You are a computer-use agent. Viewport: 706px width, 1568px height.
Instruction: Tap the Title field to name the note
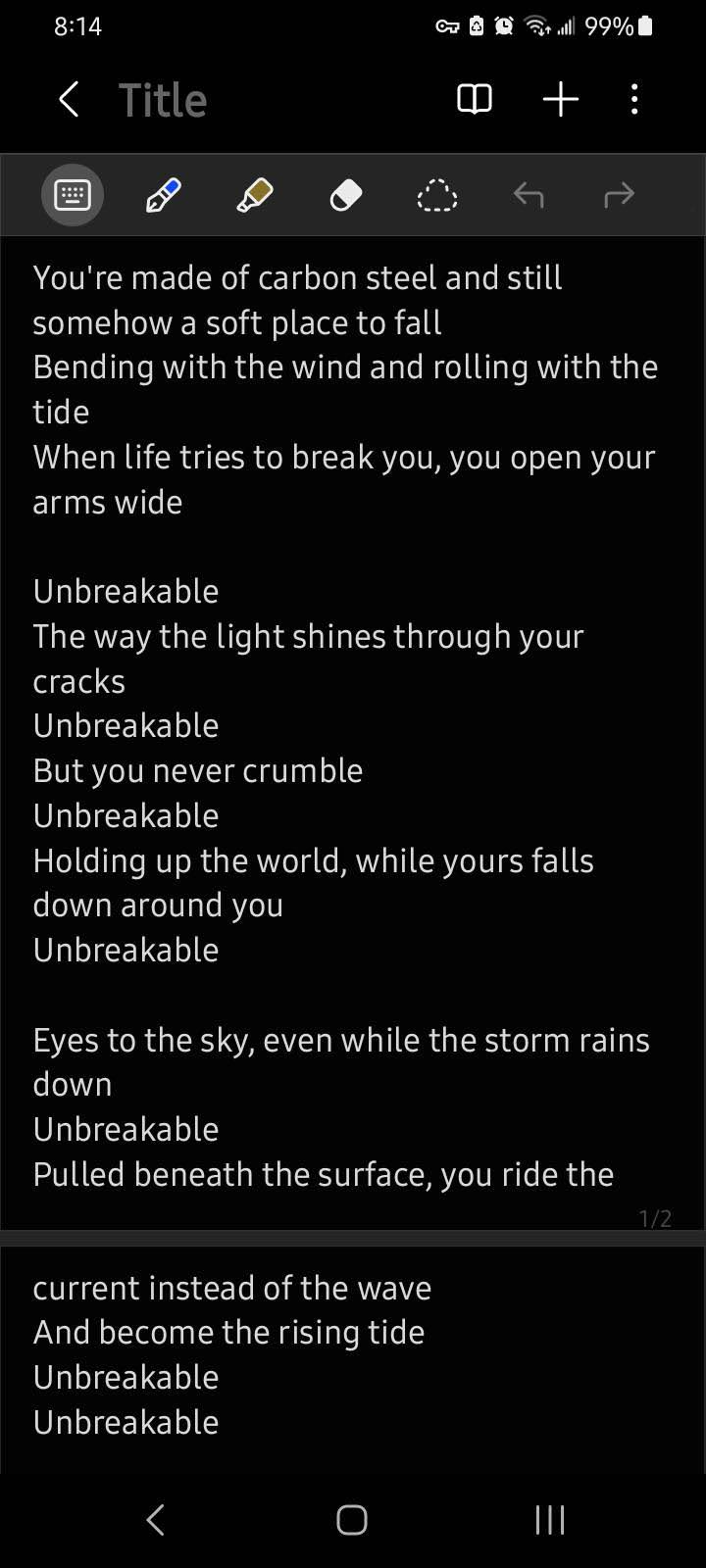[x=163, y=100]
